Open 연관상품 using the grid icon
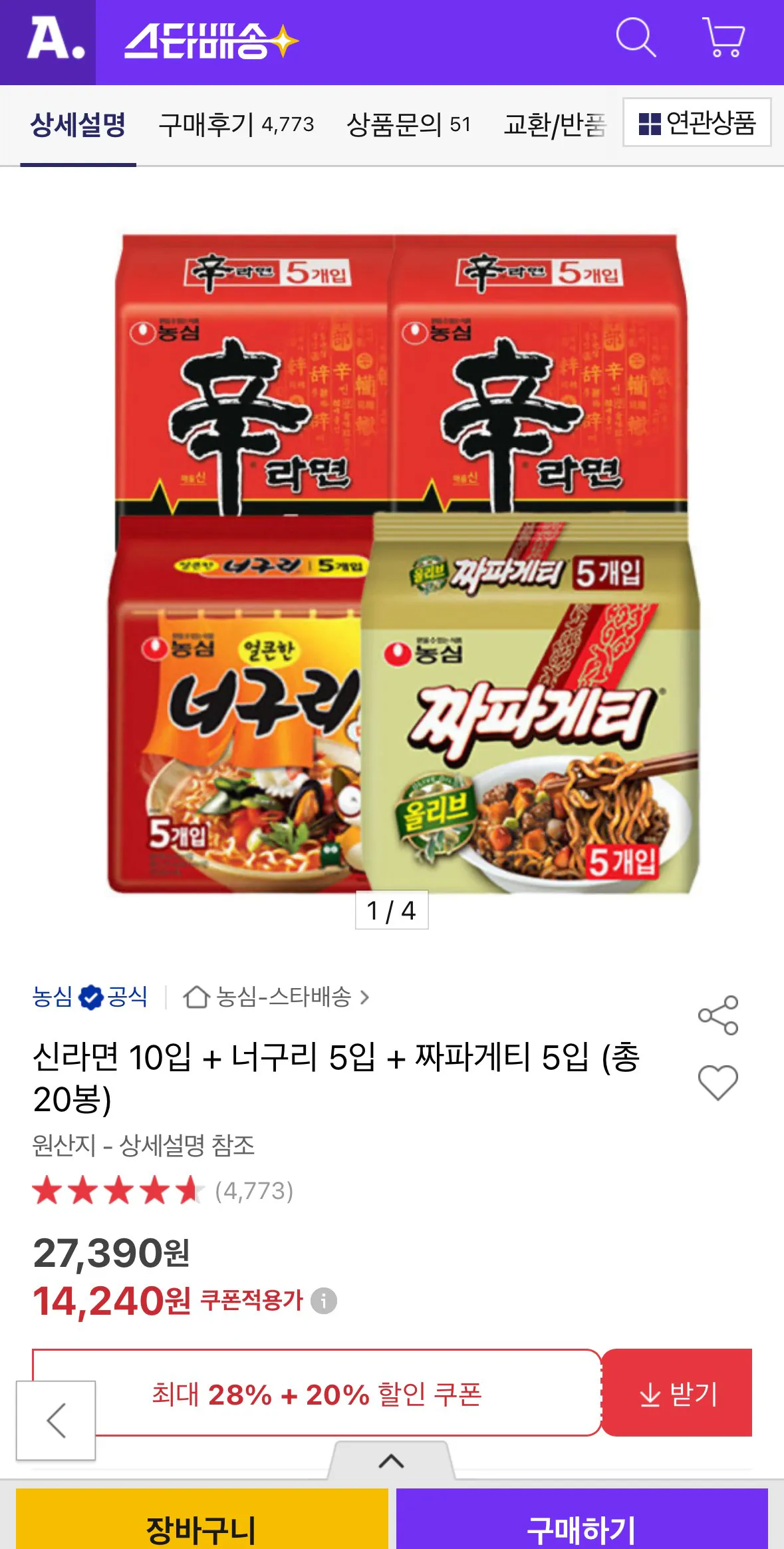The image size is (784, 1549). coord(648,122)
